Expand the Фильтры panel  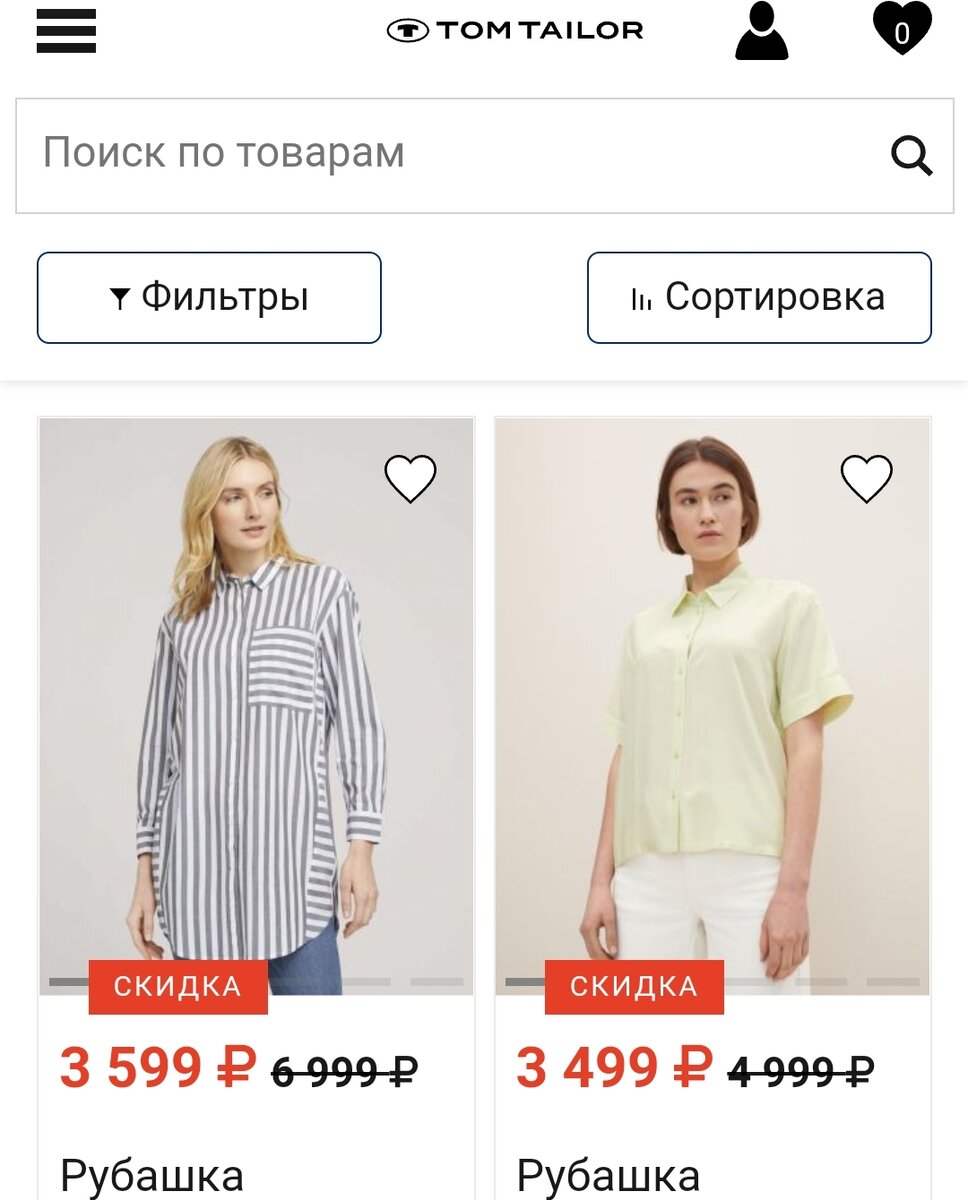pos(208,297)
